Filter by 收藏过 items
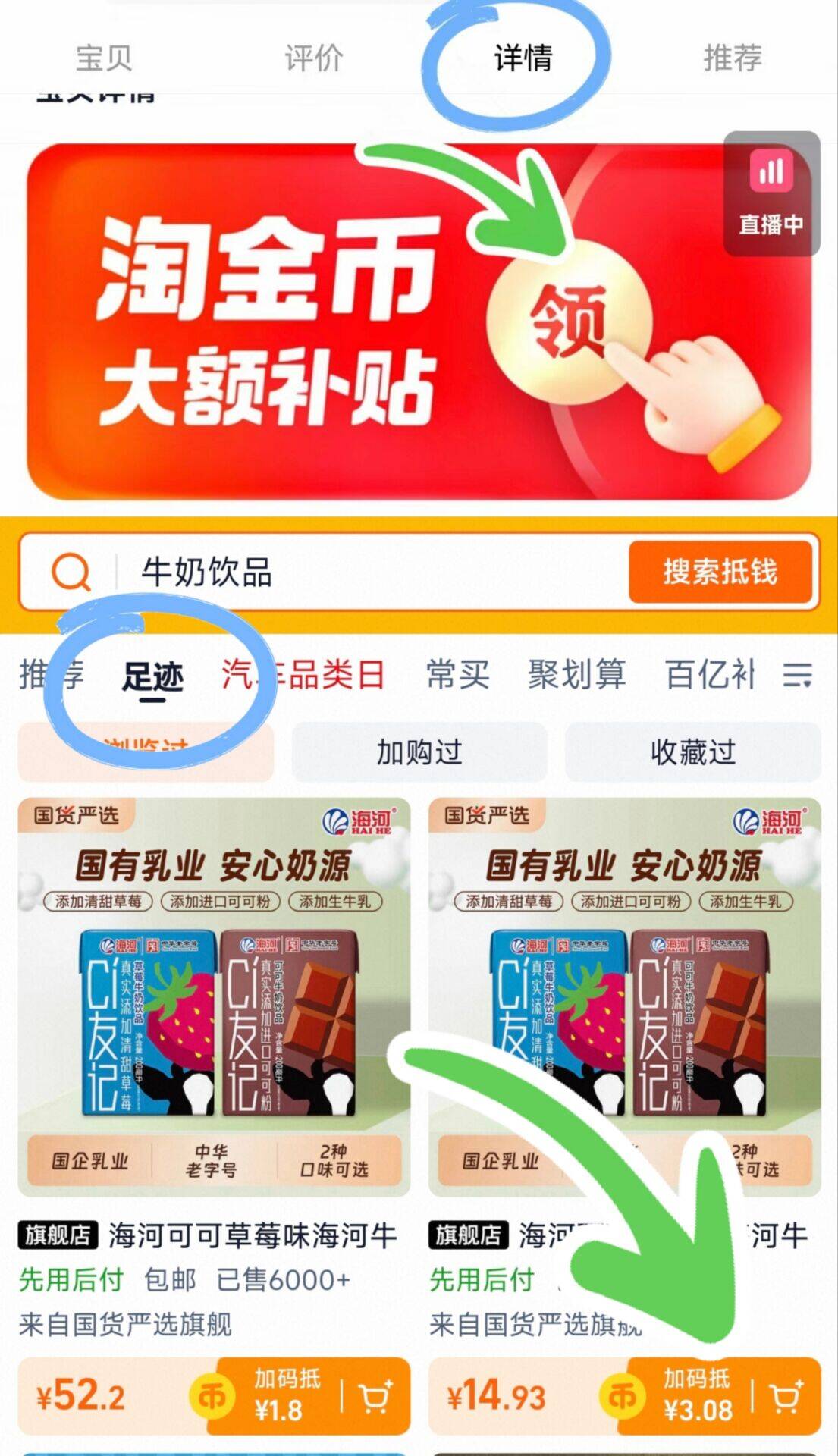Viewport: 838px width, 1456px height. coord(693,752)
